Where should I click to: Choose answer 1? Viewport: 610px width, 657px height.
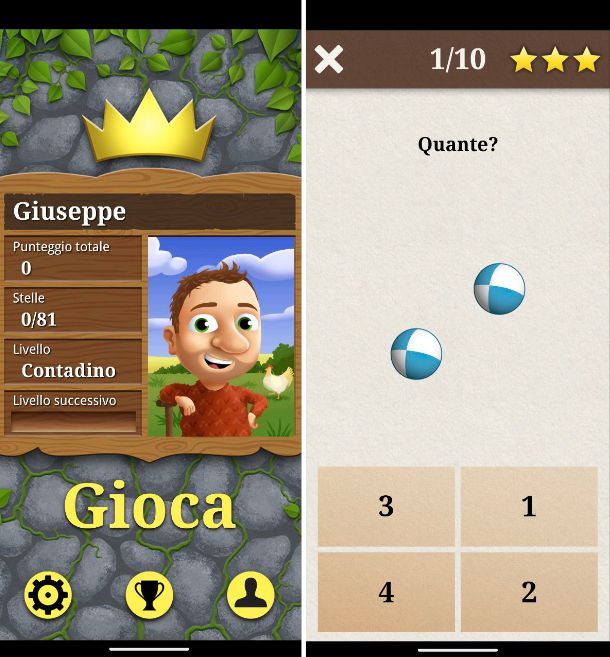(x=529, y=506)
